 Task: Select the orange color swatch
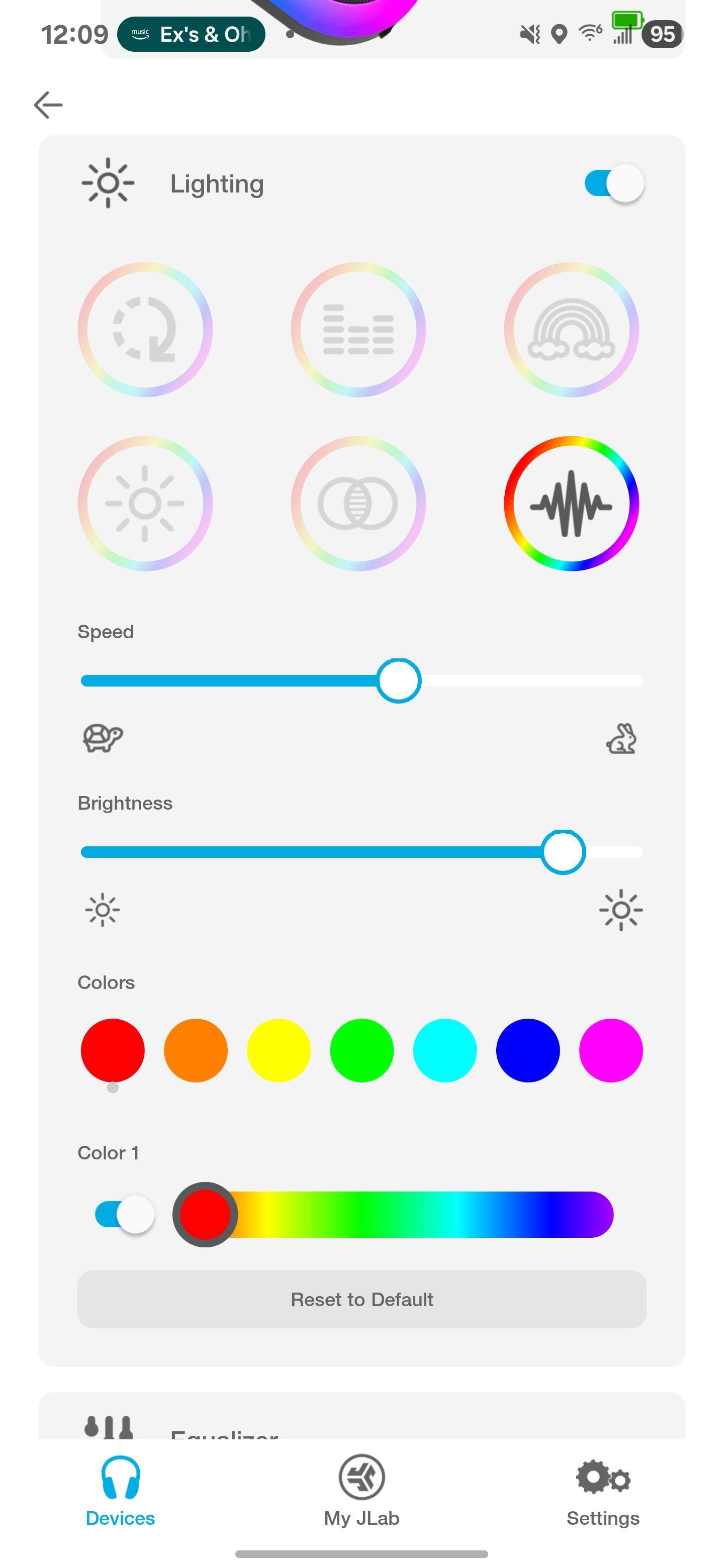click(196, 1050)
